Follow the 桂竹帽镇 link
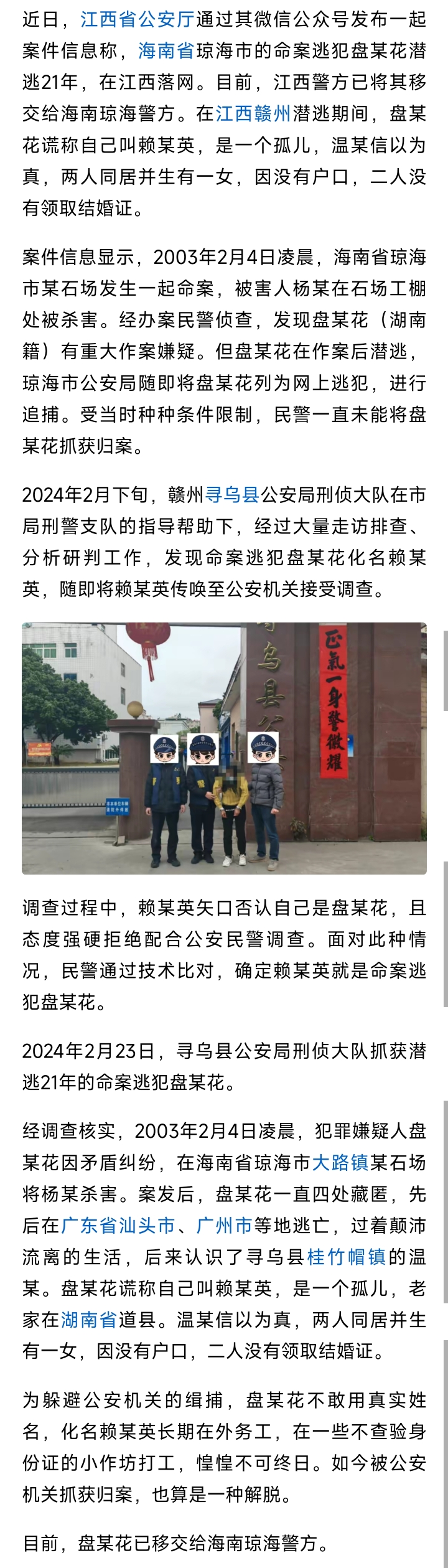Image resolution: width=448 pixels, height=1568 pixels. tap(347, 1257)
